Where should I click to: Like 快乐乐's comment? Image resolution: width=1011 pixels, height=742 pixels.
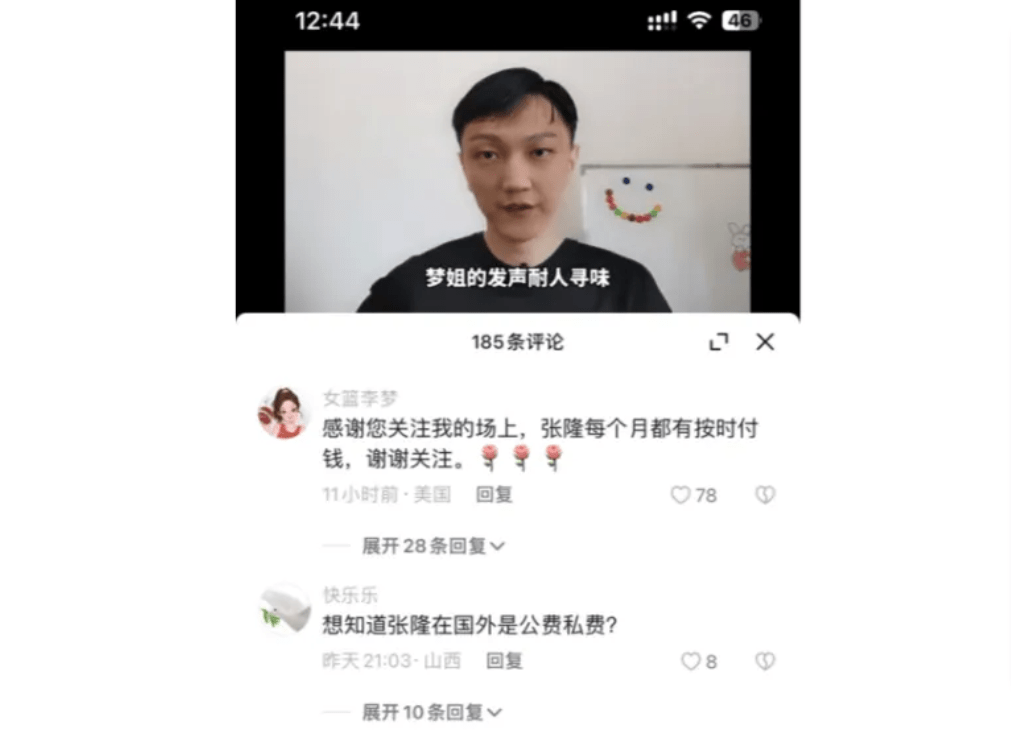click(x=691, y=661)
